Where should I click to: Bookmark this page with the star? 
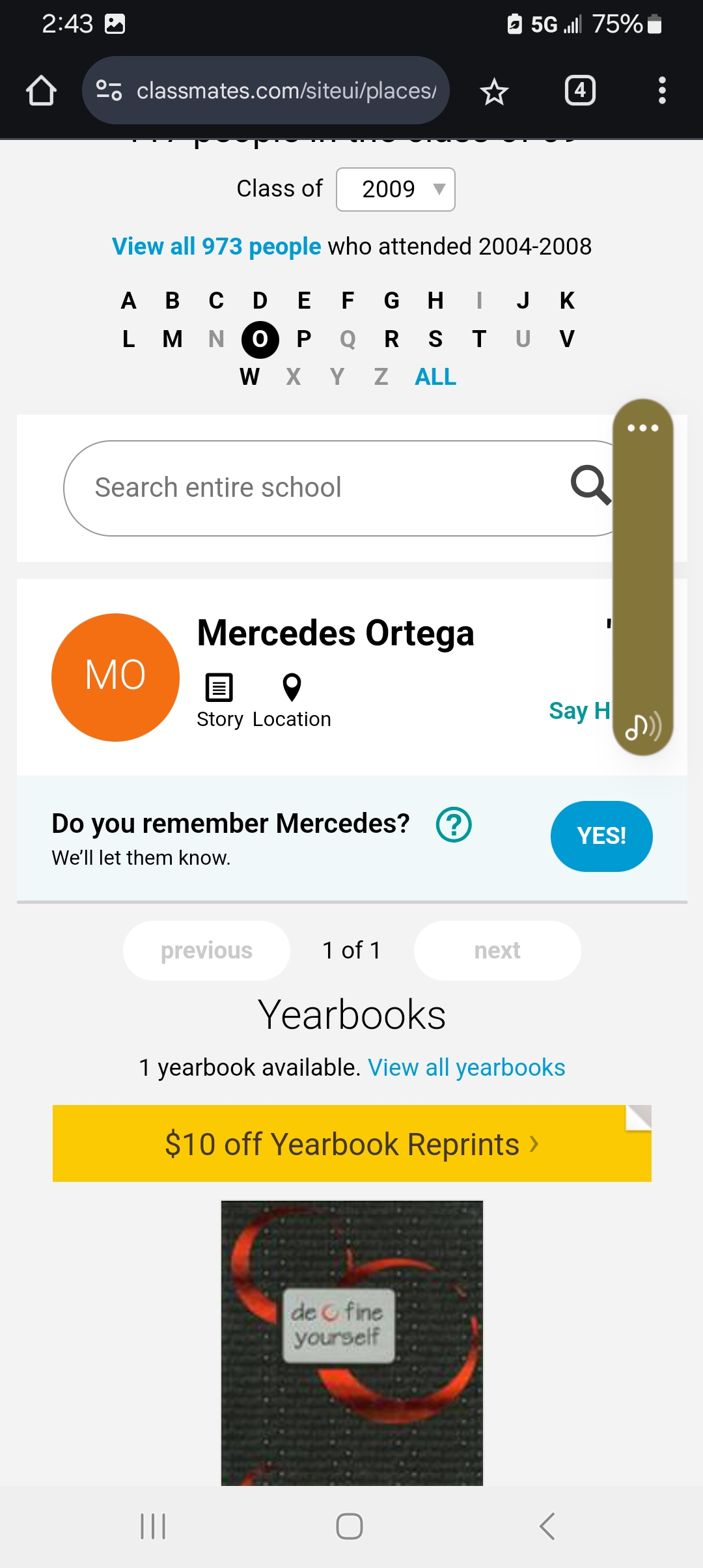tap(494, 91)
